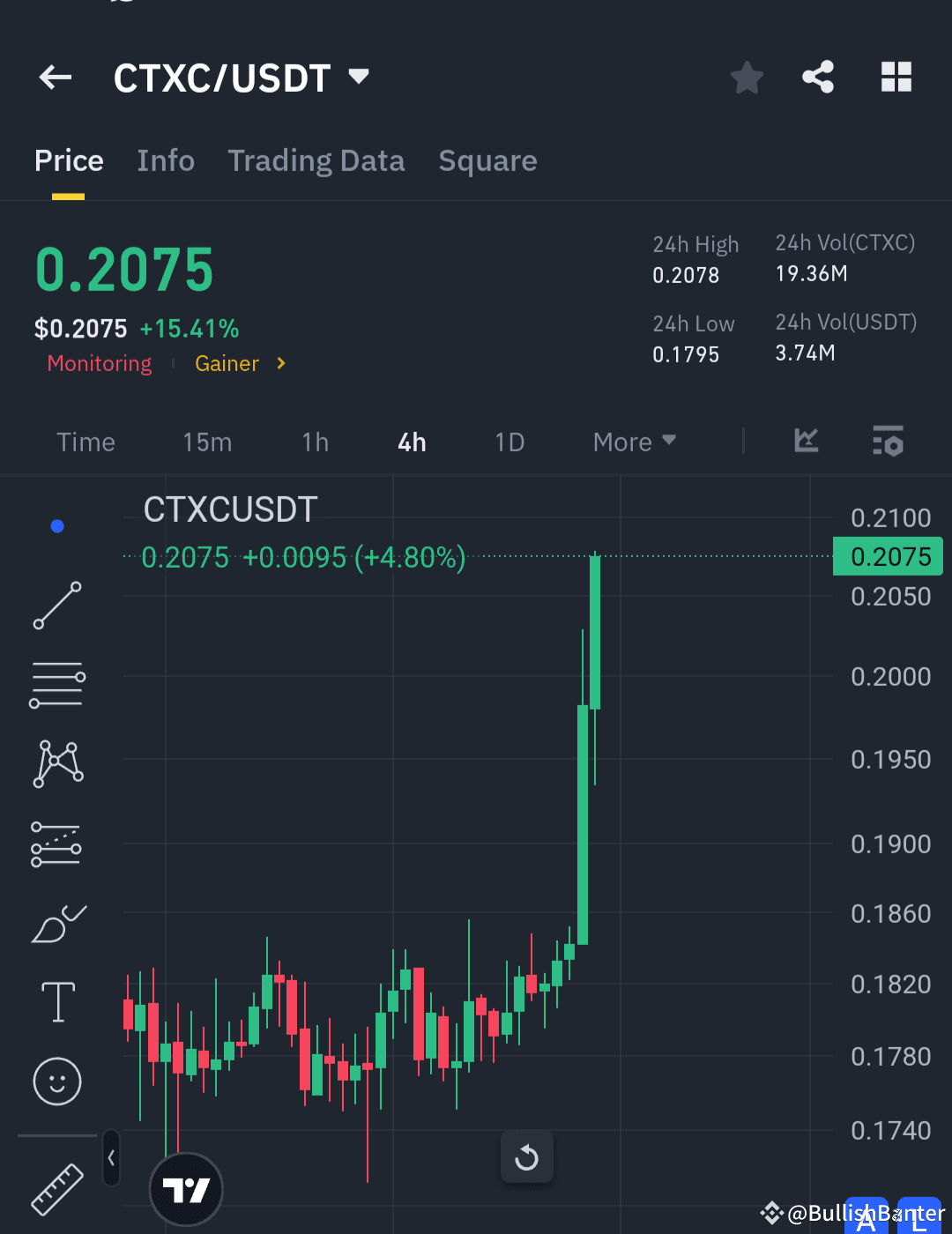Select the parallel lines drawing tool
Viewport: 952px width, 1234px height.
click(57, 684)
